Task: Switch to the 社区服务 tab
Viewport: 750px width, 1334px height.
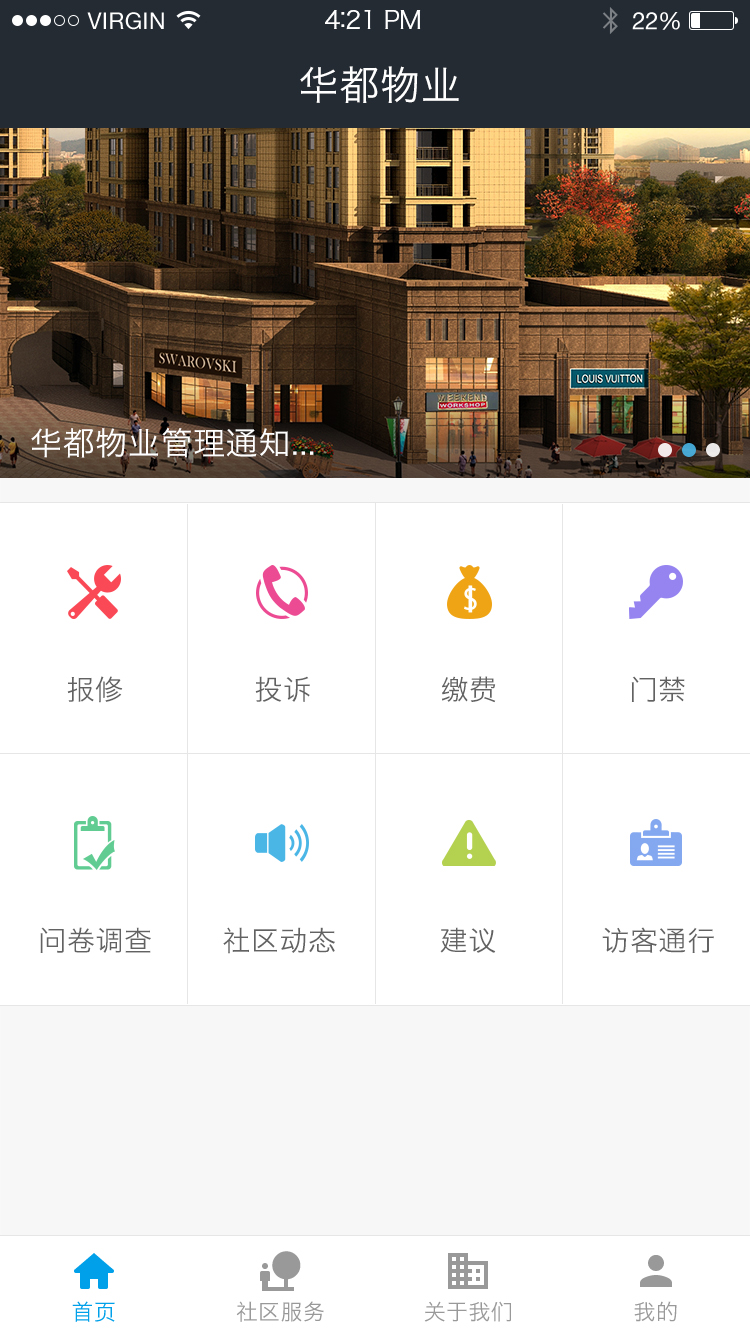Action: [281, 1285]
